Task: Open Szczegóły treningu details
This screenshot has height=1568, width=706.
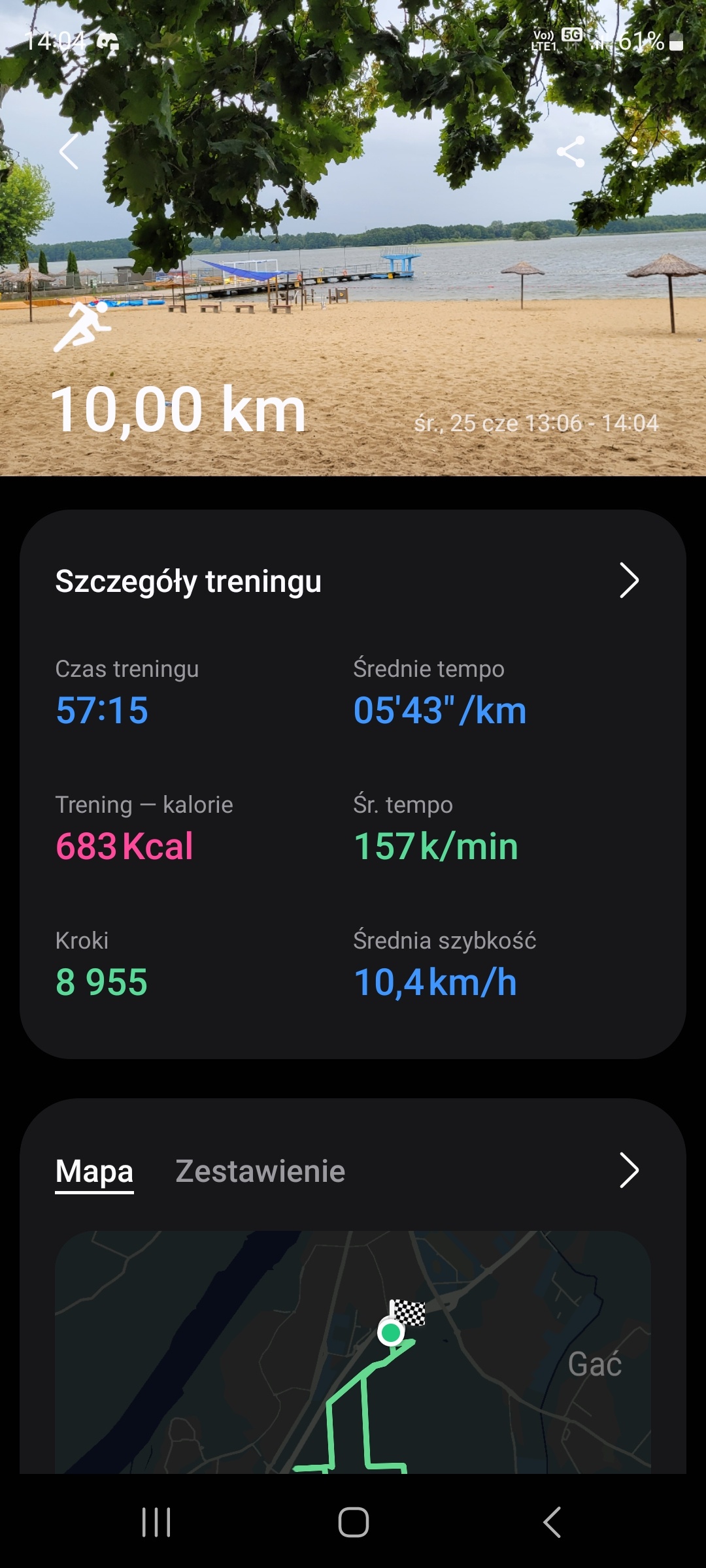Action: 628,580
